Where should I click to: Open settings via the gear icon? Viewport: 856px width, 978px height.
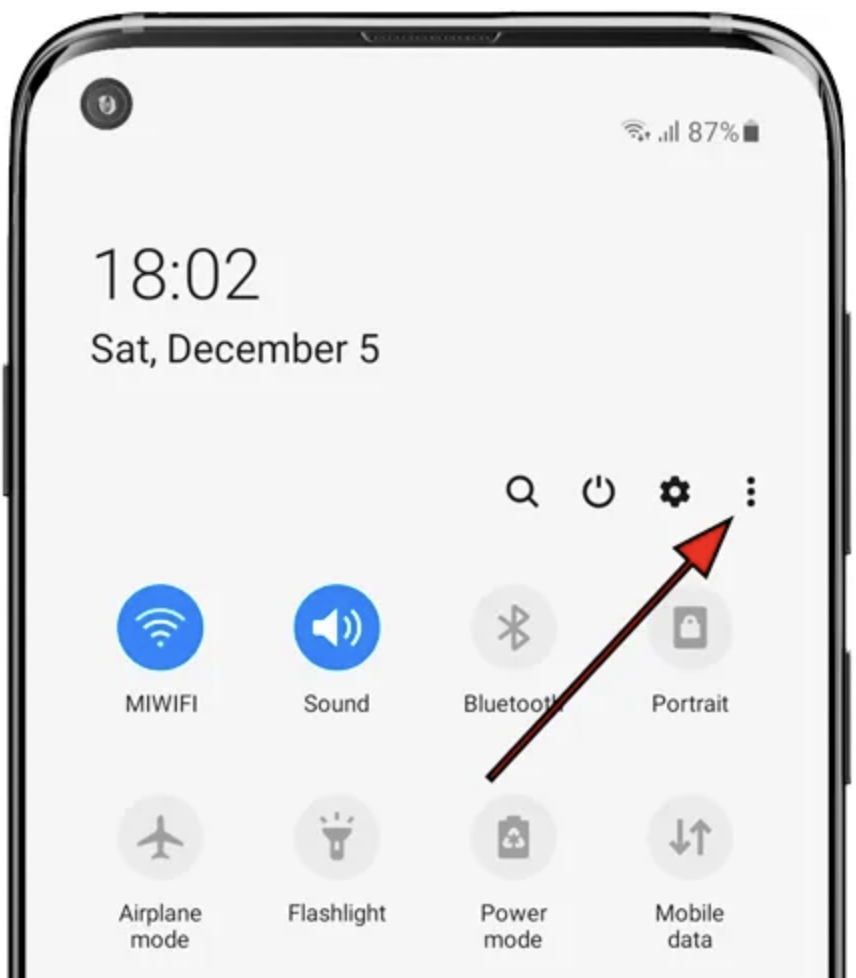(x=675, y=492)
